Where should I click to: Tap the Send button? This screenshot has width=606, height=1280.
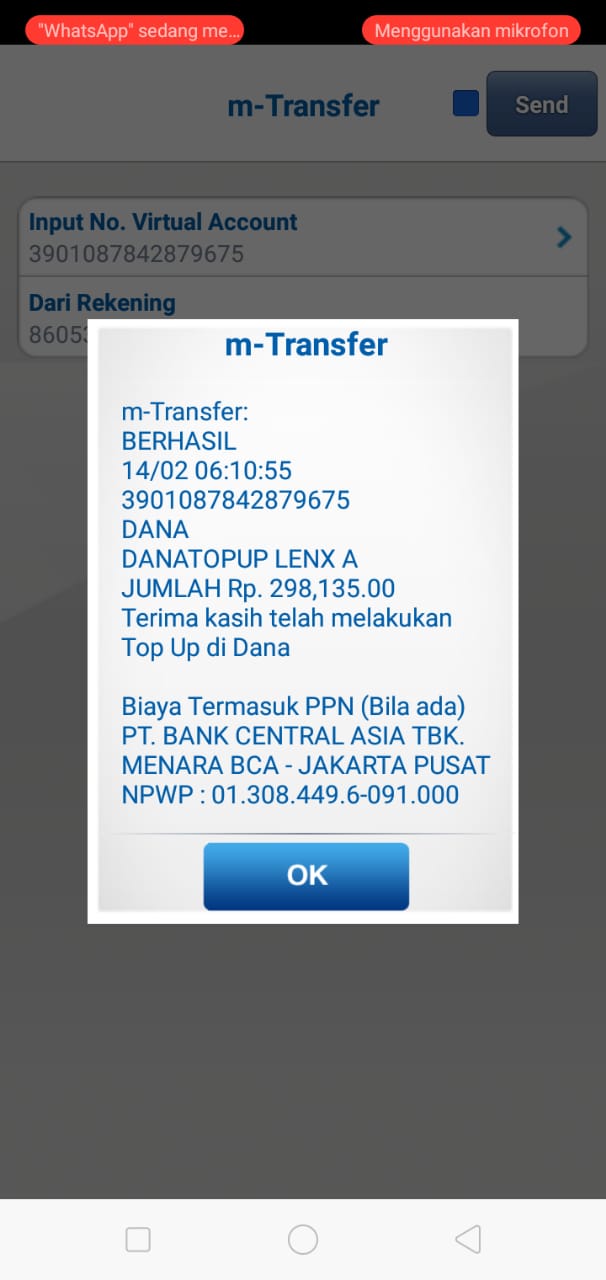pos(541,104)
